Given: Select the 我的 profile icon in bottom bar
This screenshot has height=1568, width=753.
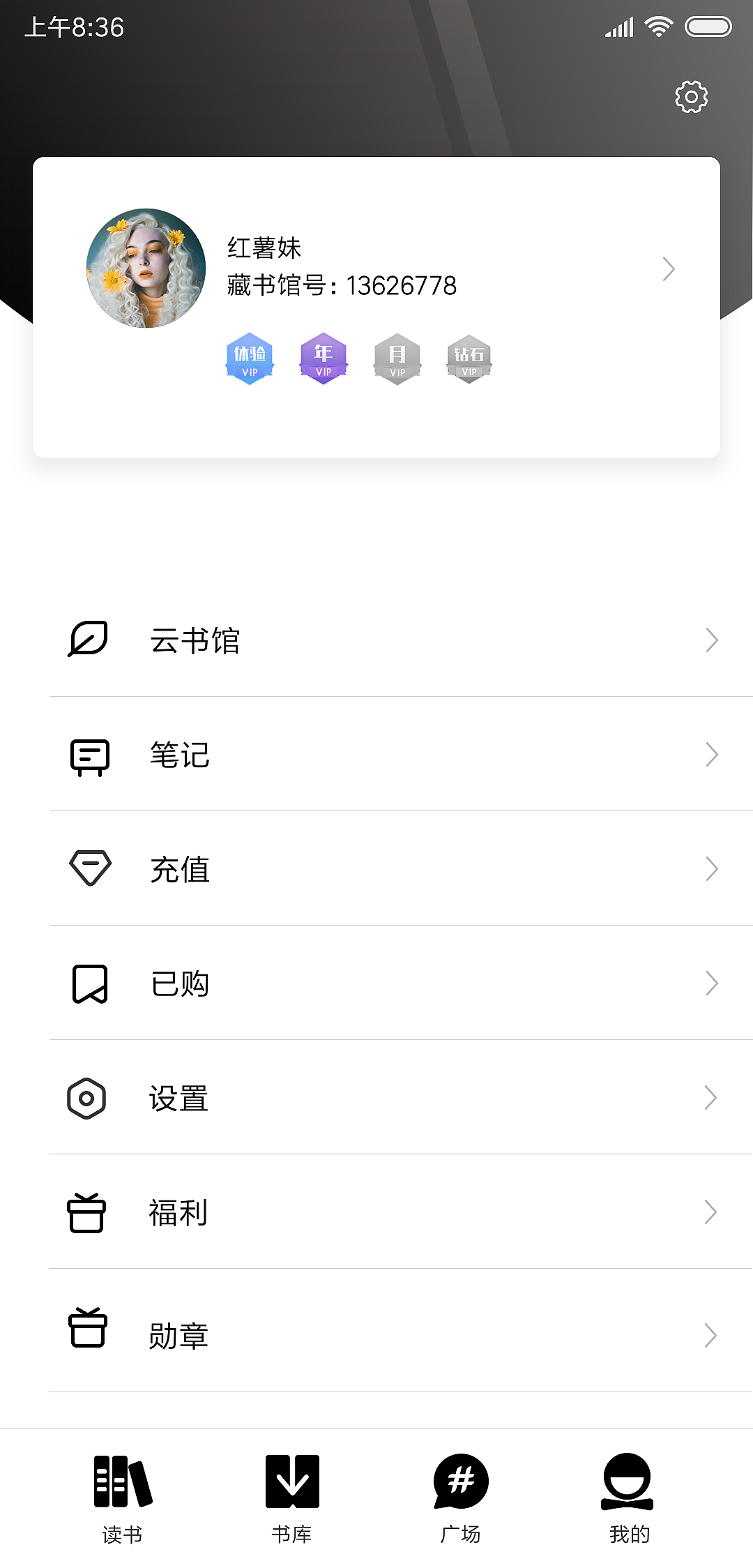Looking at the screenshot, I should (x=628, y=1481).
